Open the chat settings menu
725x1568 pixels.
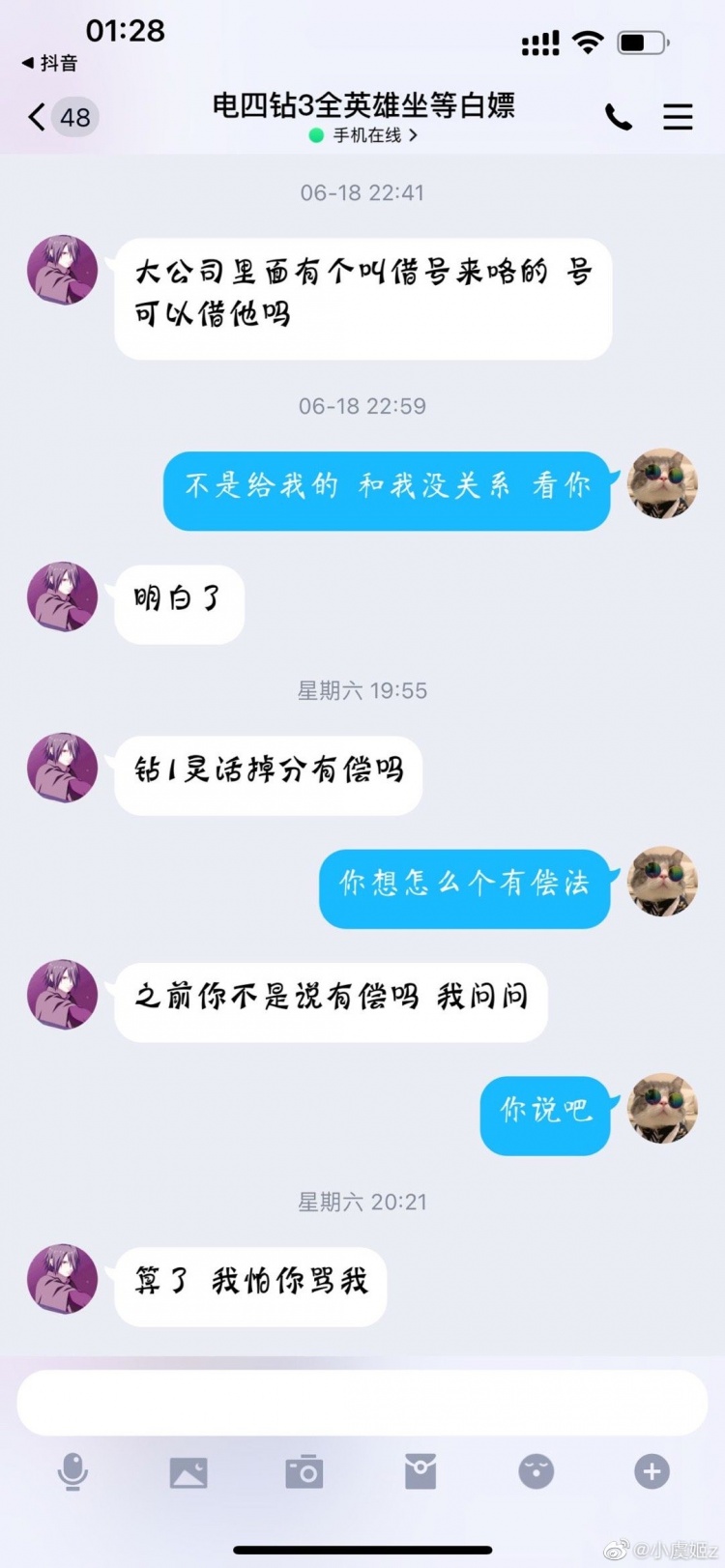click(x=678, y=117)
